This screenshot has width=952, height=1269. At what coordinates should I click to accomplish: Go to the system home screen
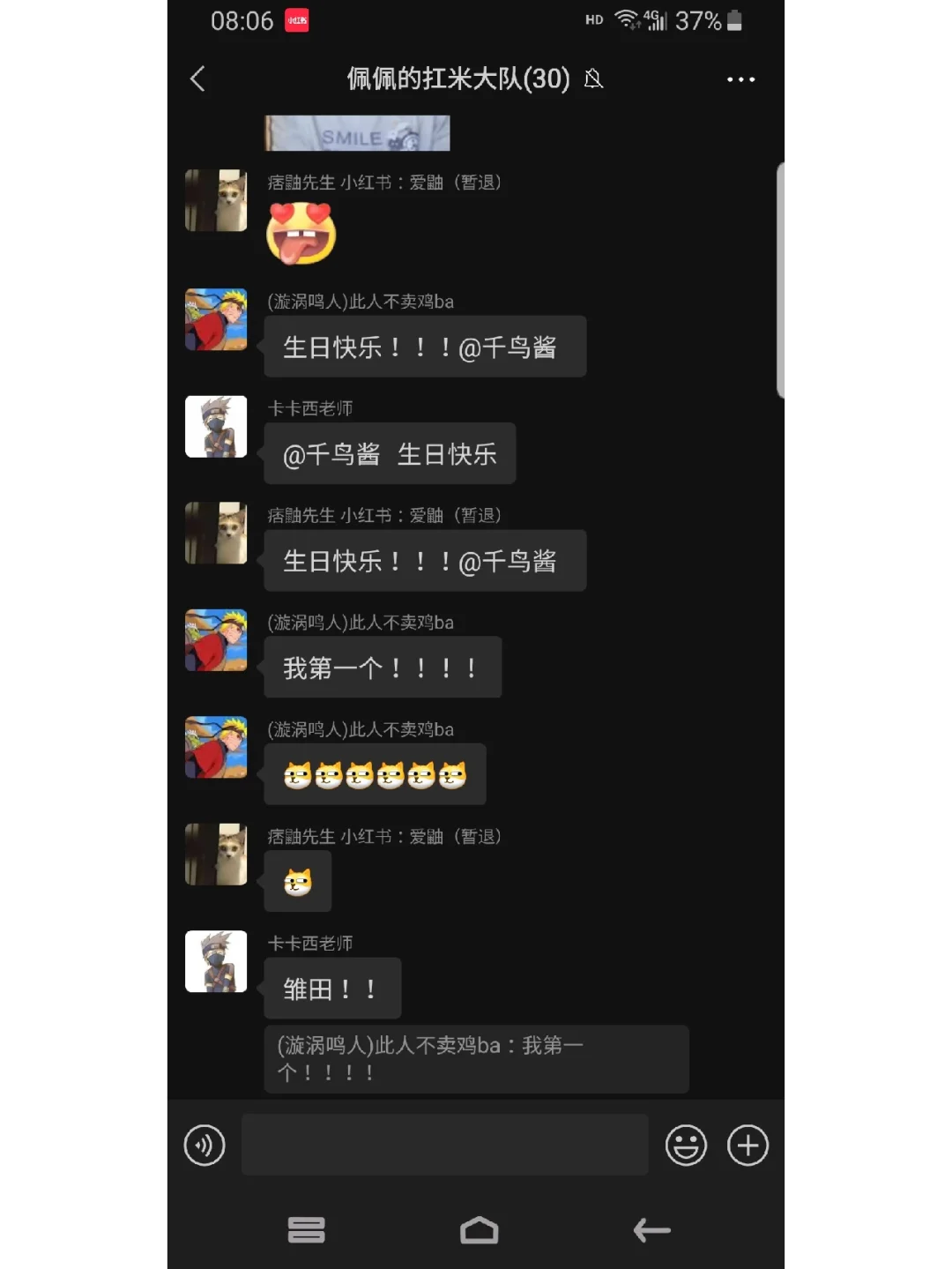click(x=479, y=1230)
